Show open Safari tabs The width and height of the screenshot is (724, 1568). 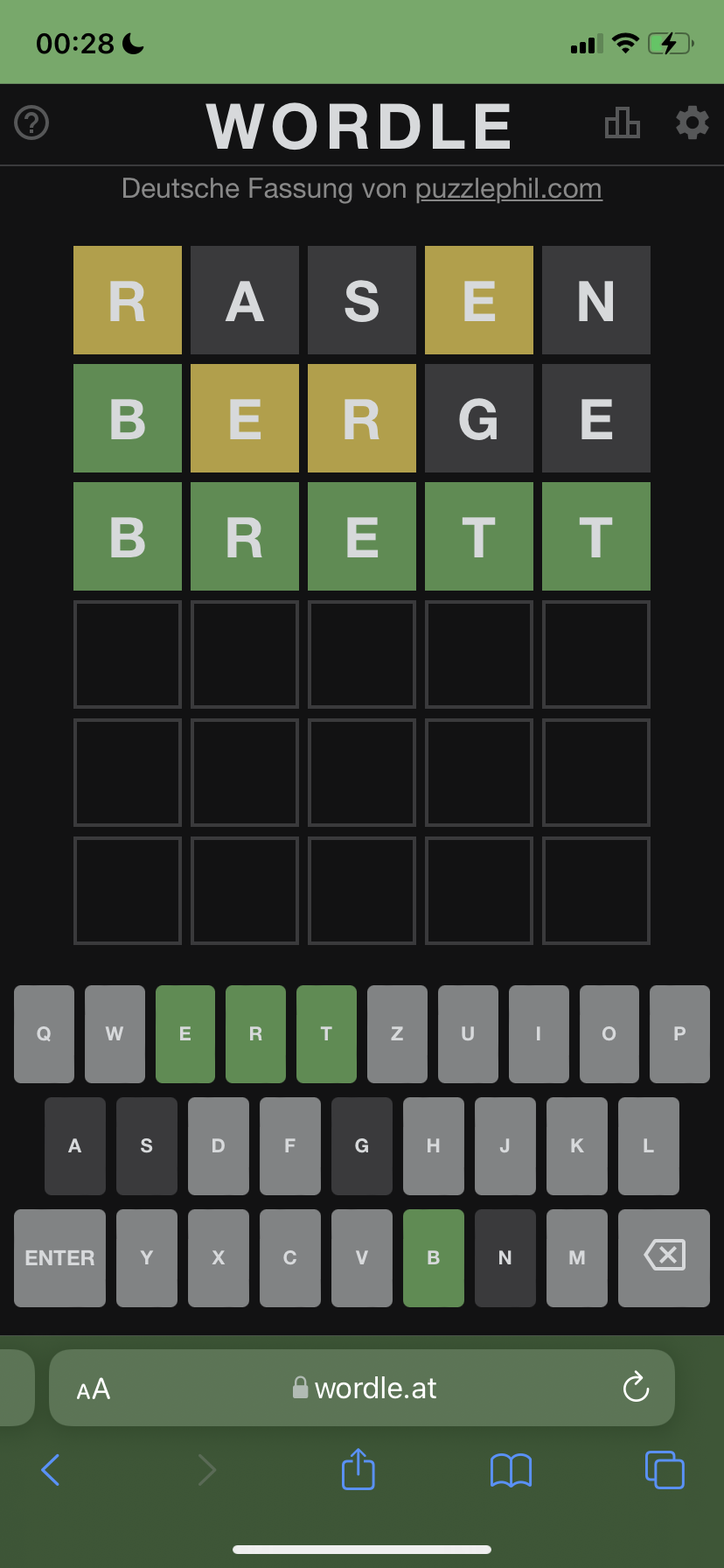click(x=665, y=1469)
